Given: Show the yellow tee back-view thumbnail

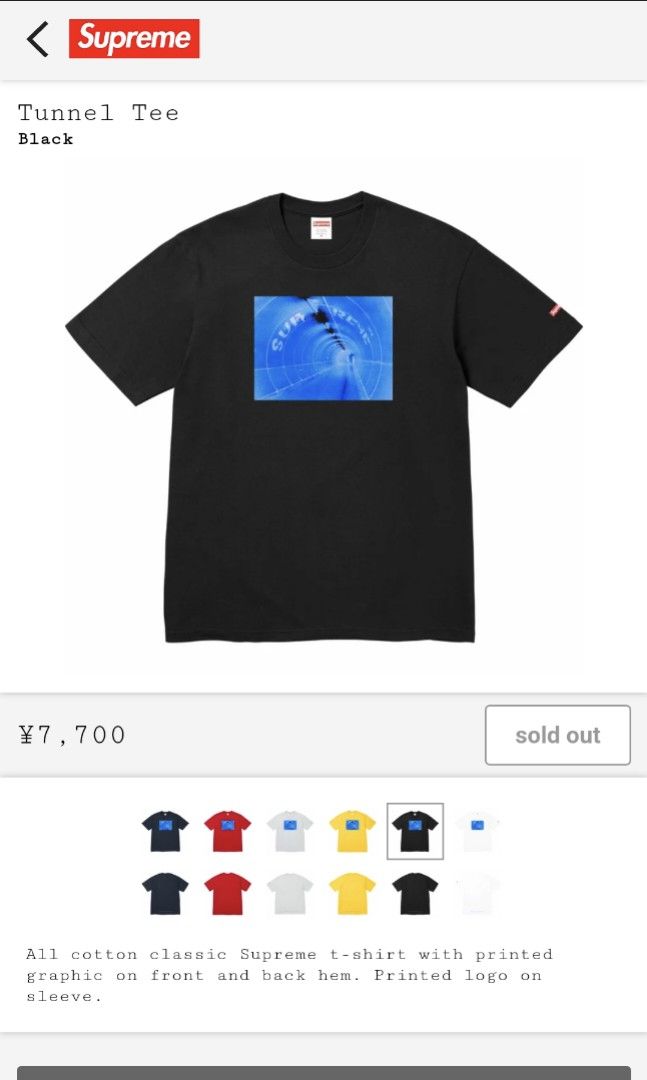Looking at the screenshot, I should coord(352,893).
